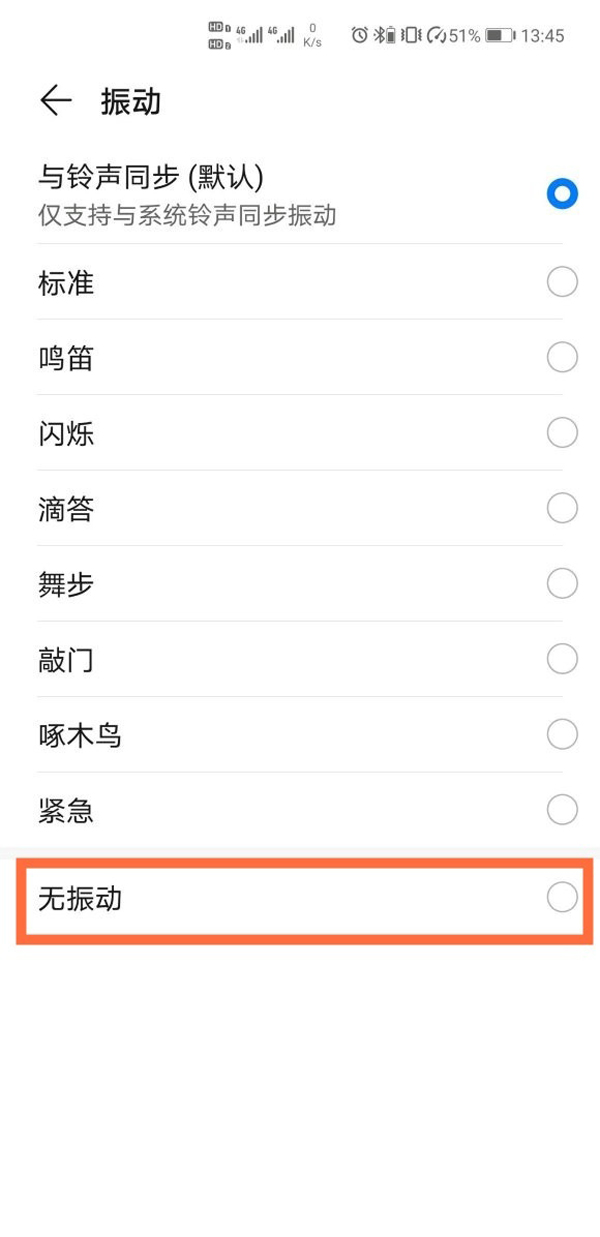Image resolution: width=600 pixels, height=1237 pixels.
Task: Pick the 闪烁 vibration pattern
Action: coord(300,433)
